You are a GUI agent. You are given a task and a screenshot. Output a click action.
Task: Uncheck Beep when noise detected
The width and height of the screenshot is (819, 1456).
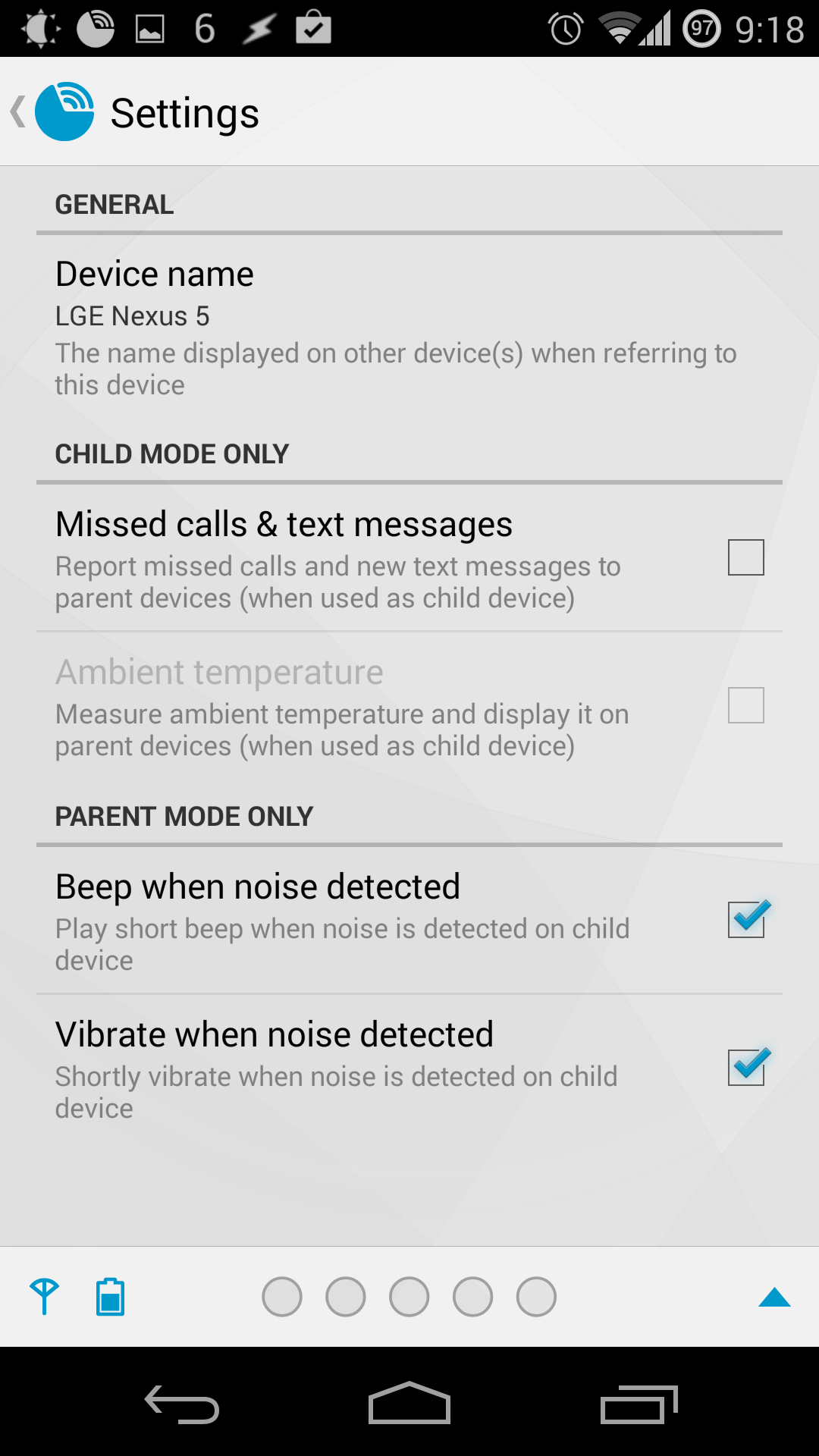coord(747,919)
